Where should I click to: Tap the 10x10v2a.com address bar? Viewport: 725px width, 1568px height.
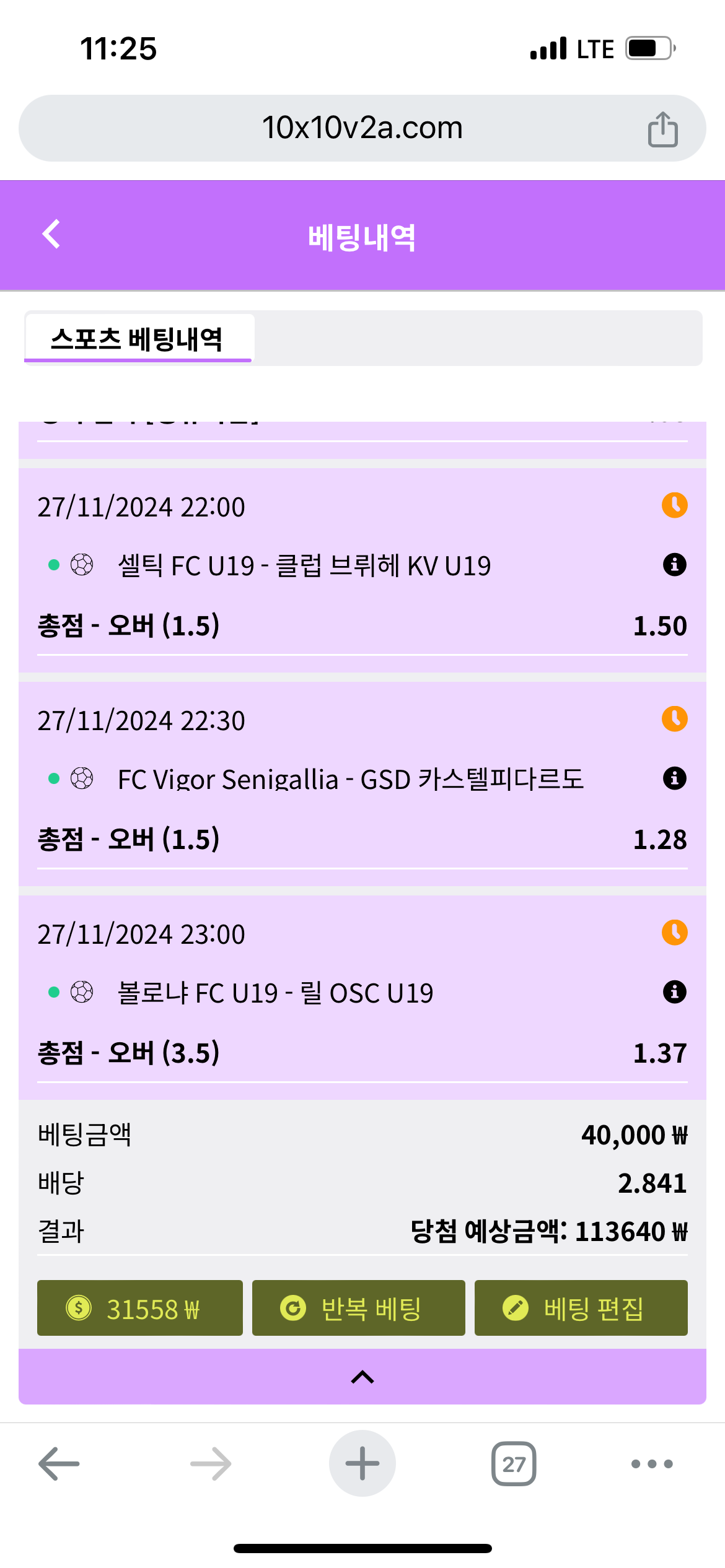point(362,128)
